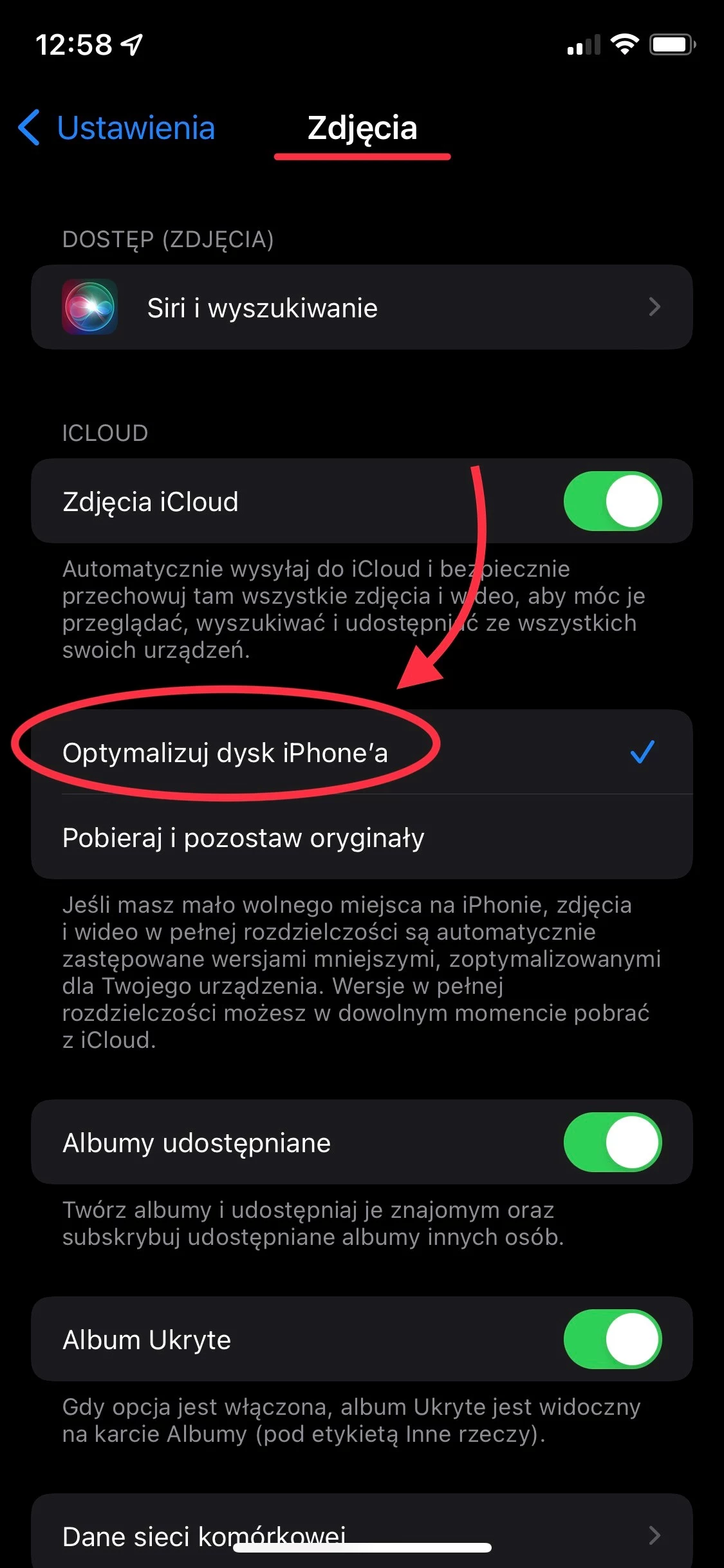This screenshot has width=724, height=1568.
Task: Open Siri i wyszukiwanie settings
Action: [x=362, y=307]
